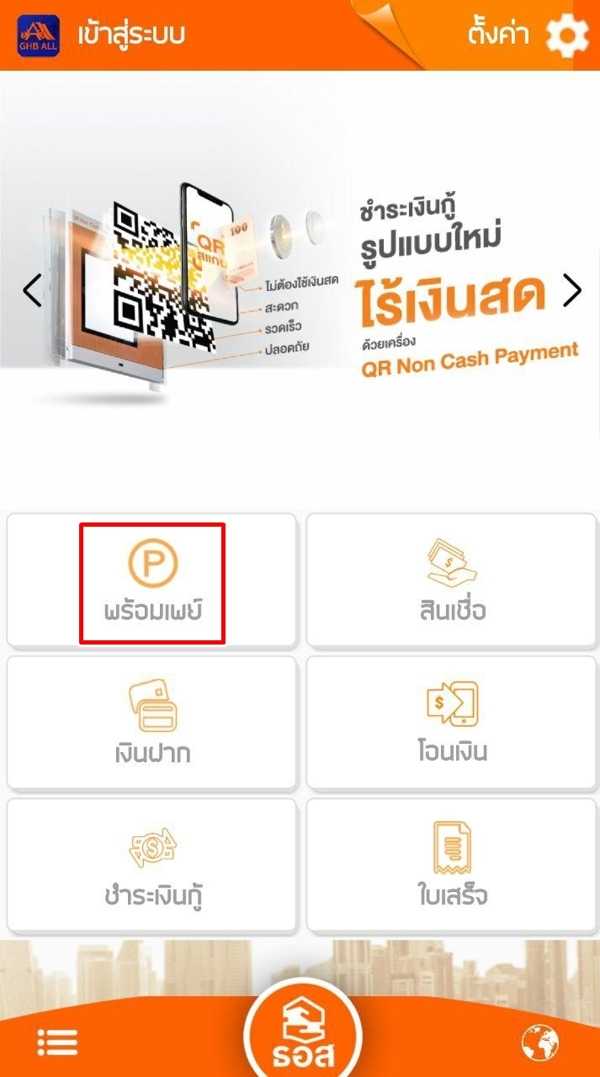Viewport: 600px width, 1077px height.
Task: Choose ชำระเงินกู้ loan payment tile
Action: tap(152, 866)
